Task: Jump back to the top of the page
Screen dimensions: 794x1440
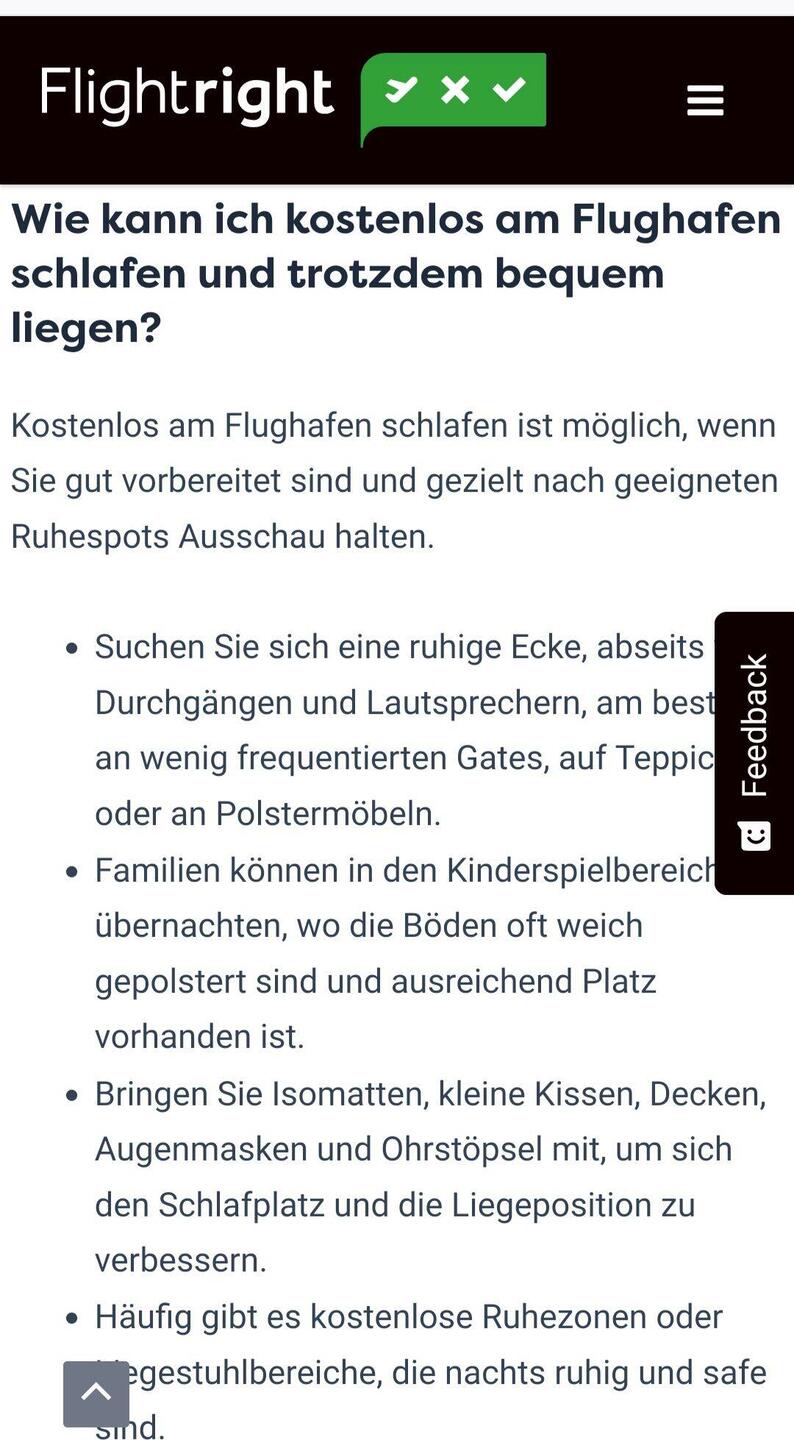Action: (96, 1393)
